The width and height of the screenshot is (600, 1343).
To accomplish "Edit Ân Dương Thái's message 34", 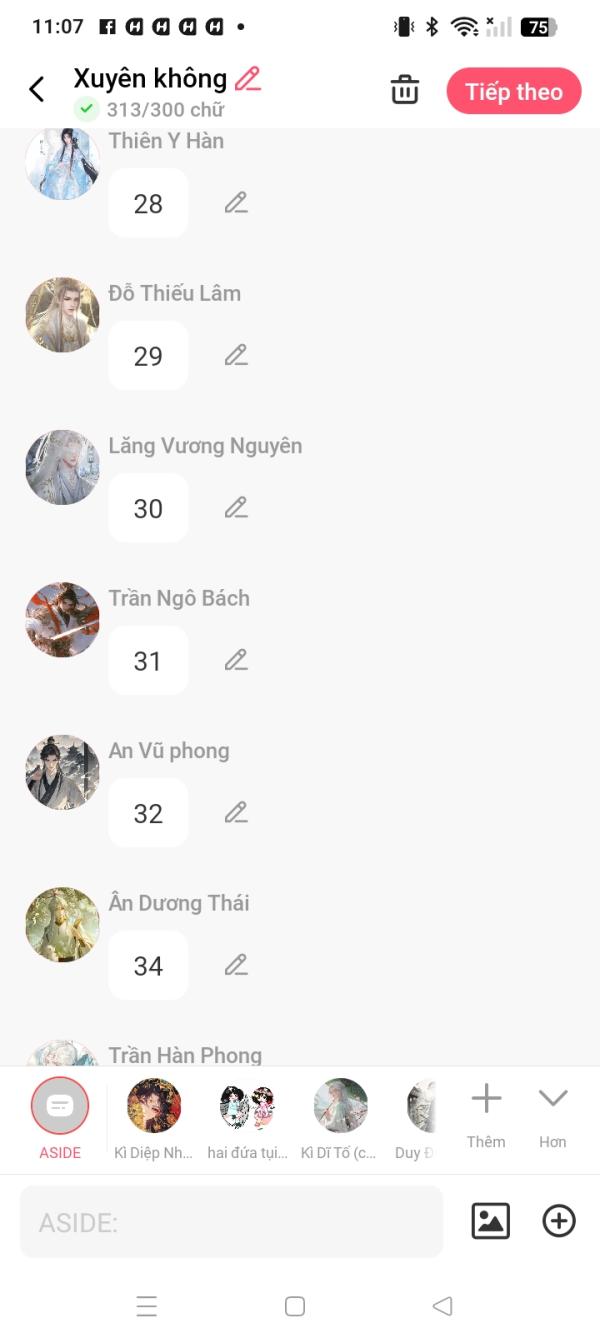I will 236,965.
